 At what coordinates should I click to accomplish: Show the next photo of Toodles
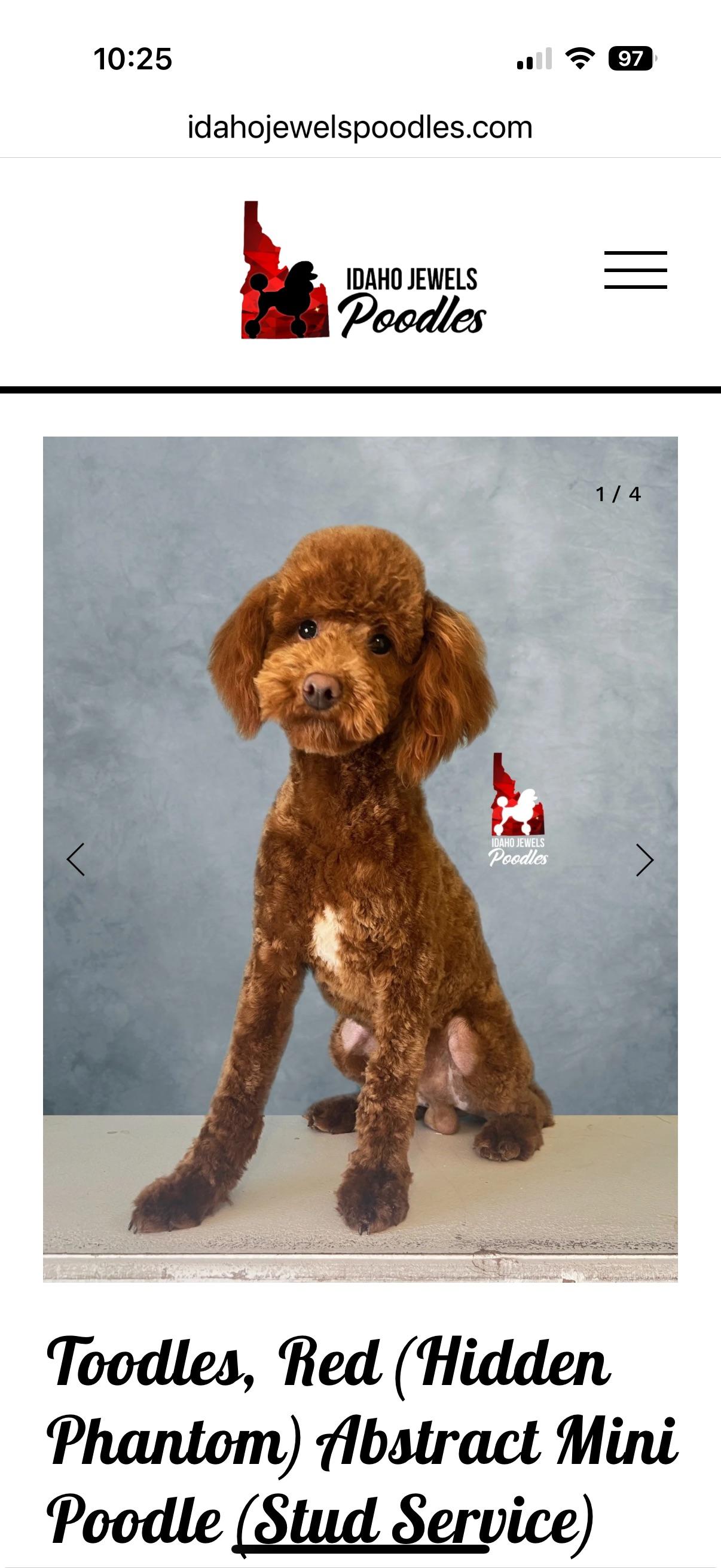click(x=644, y=859)
